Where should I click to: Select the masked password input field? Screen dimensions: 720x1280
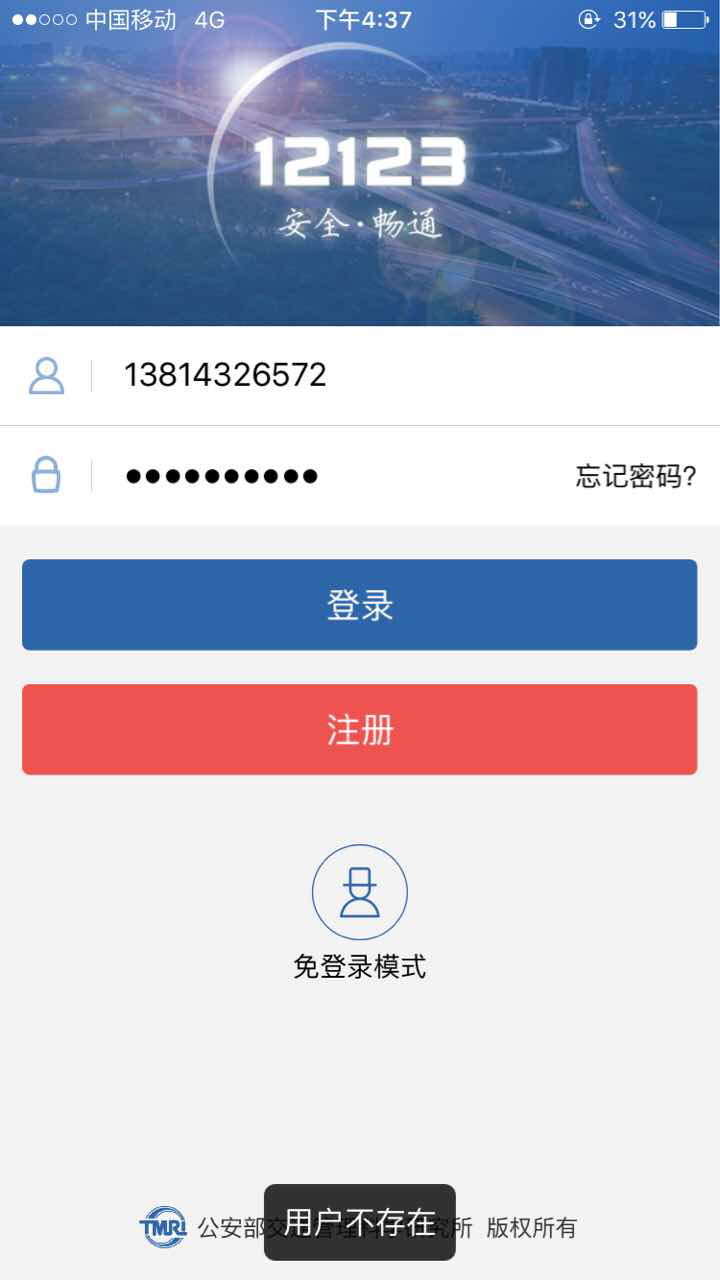click(300, 474)
